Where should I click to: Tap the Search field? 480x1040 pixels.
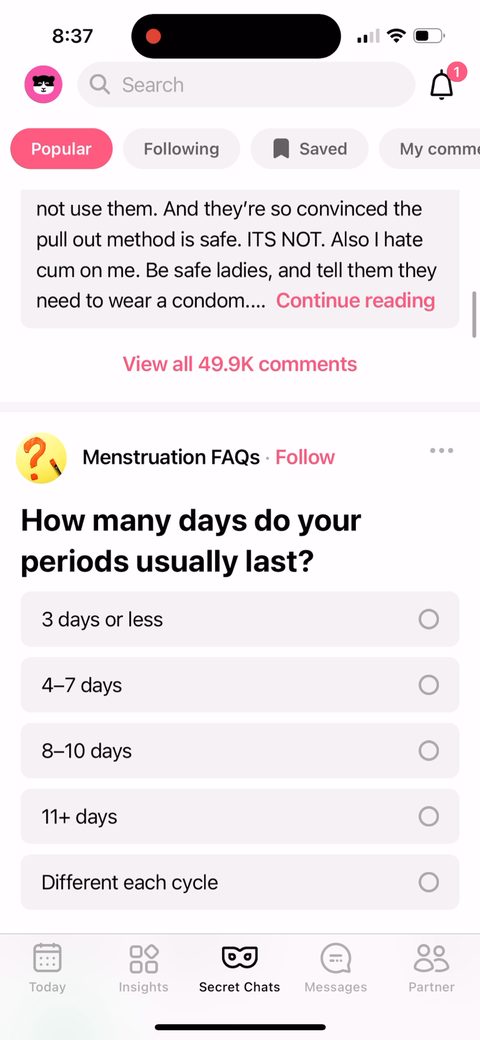coord(246,84)
